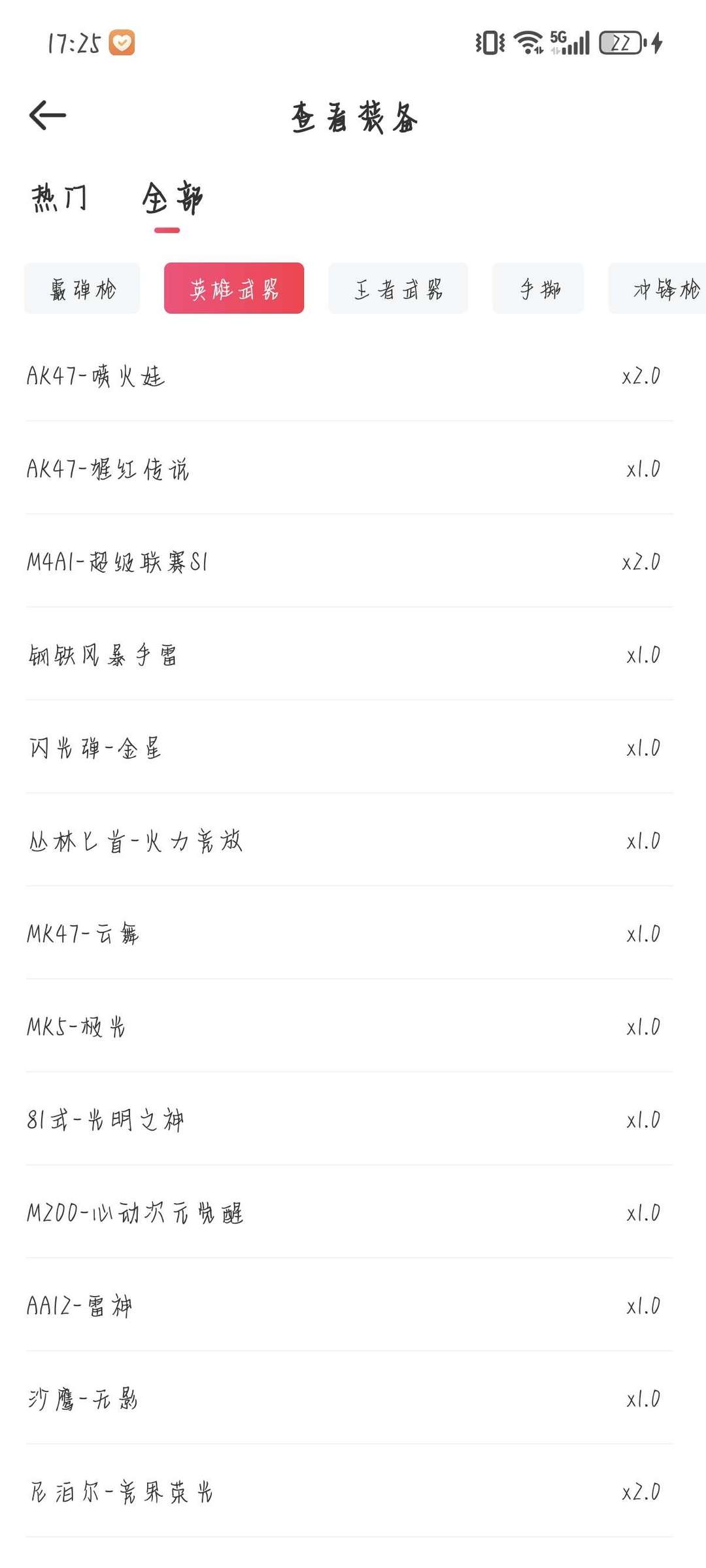706x1568 pixels.
Task: Filter by 冲锋枪 chip
Action: tap(658, 288)
